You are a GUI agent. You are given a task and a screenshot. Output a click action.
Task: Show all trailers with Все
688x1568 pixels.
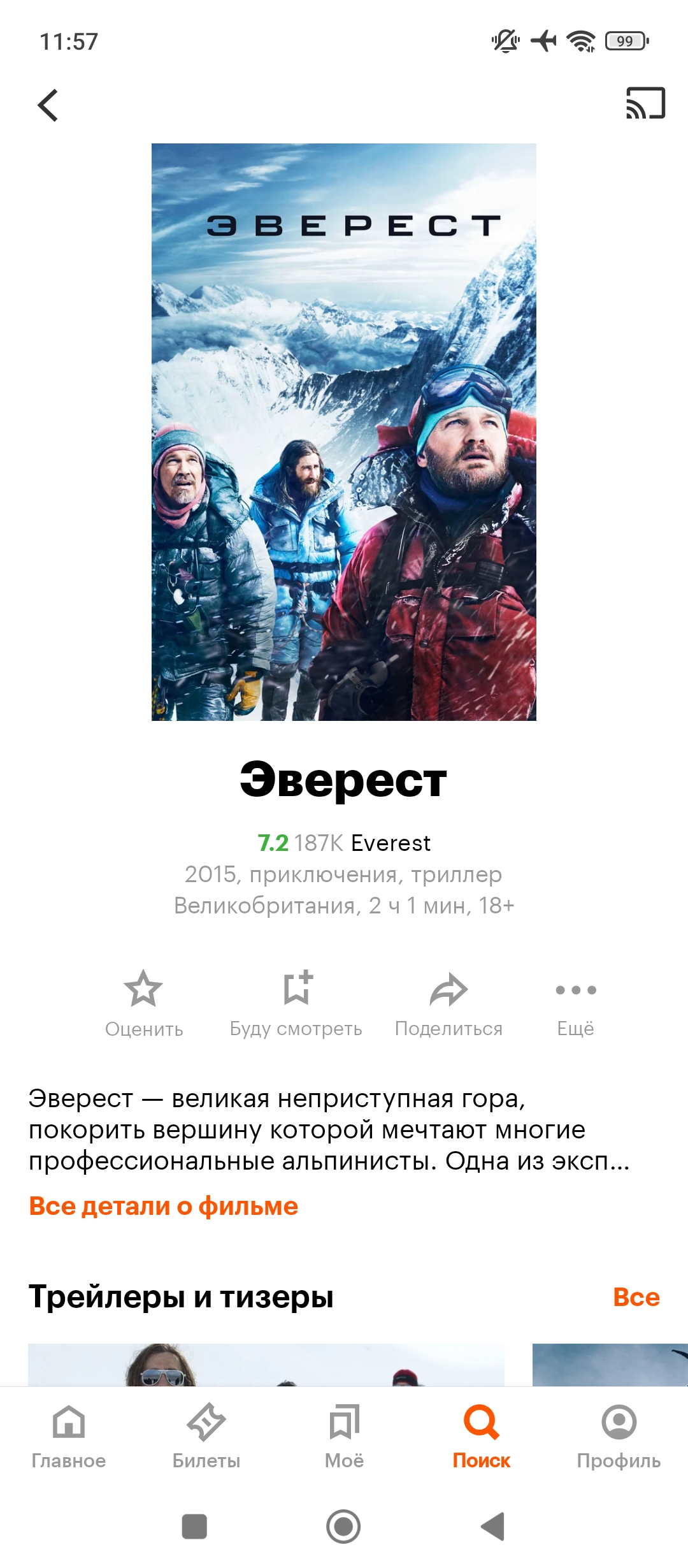pos(636,1297)
